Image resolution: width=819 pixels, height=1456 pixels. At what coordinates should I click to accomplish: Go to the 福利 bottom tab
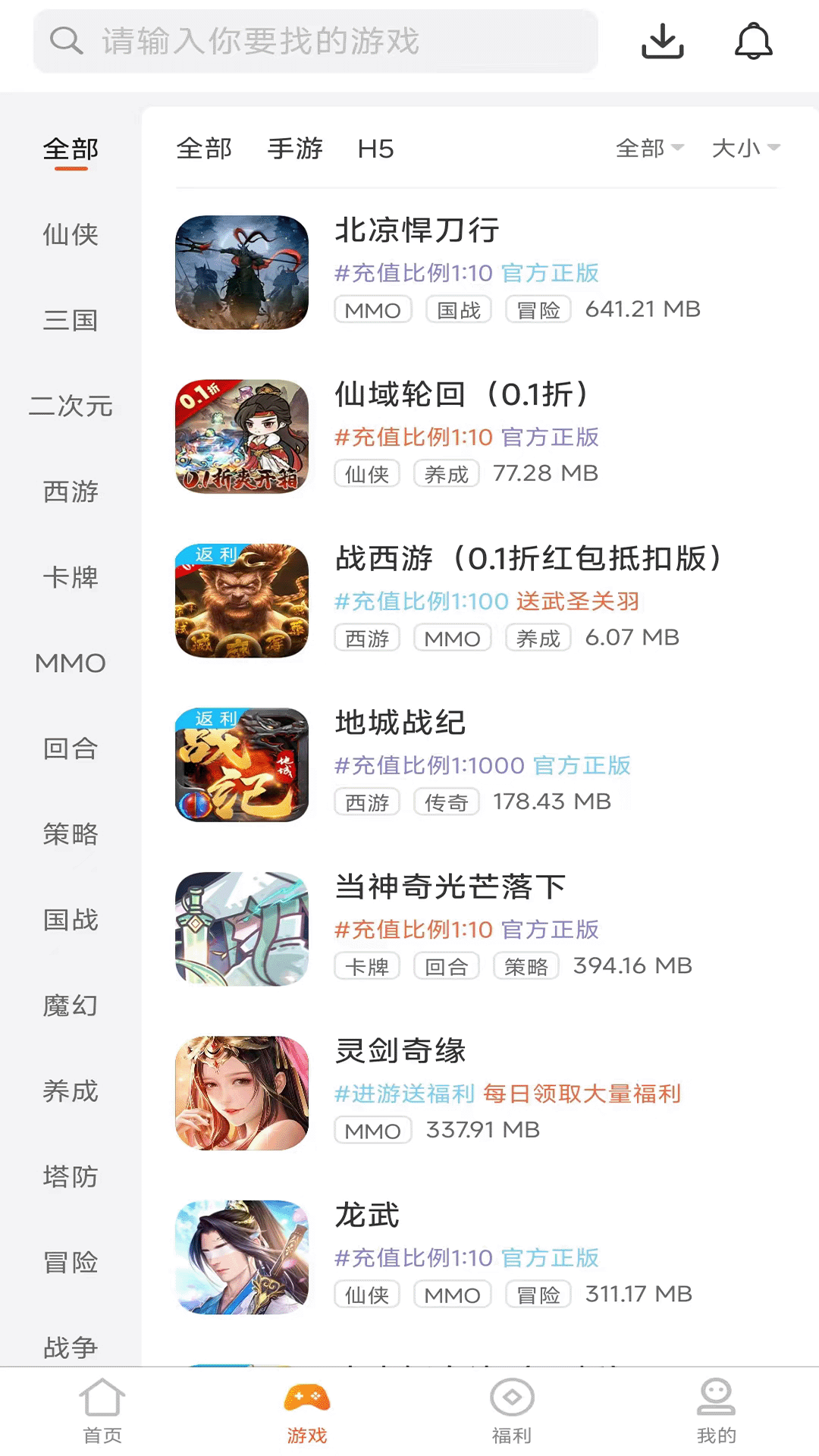point(512,1410)
